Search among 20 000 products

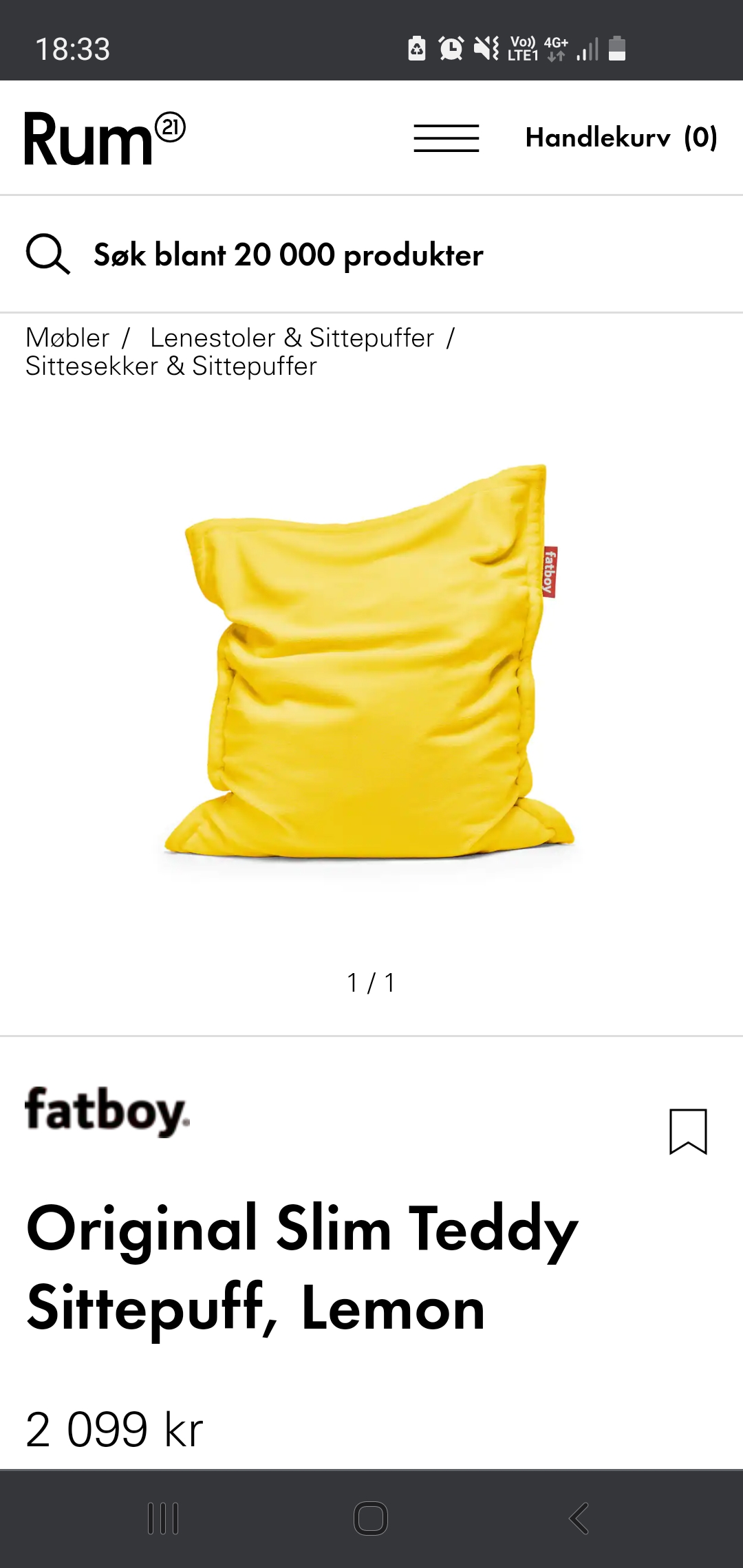point(371,254)
